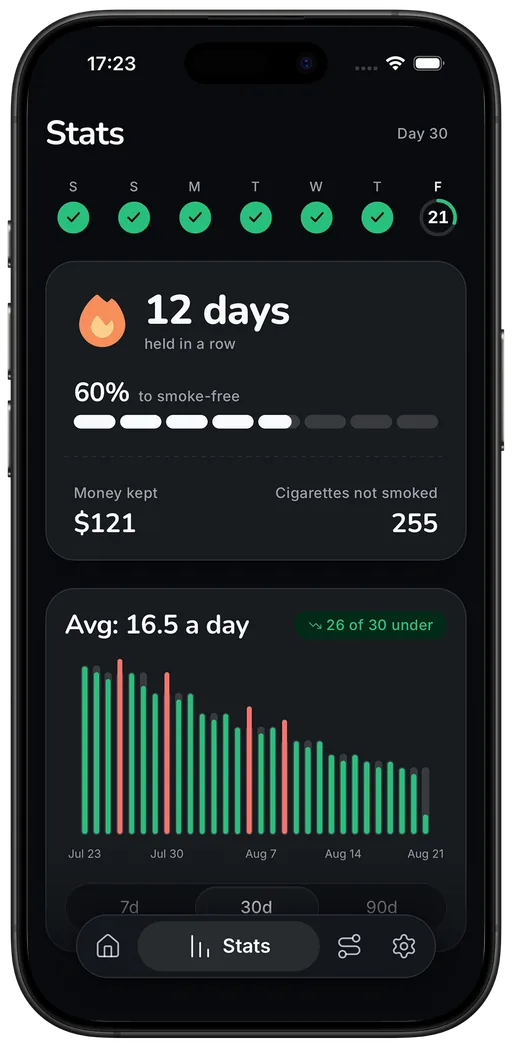Switch chart range to 7d

(129, 907)
